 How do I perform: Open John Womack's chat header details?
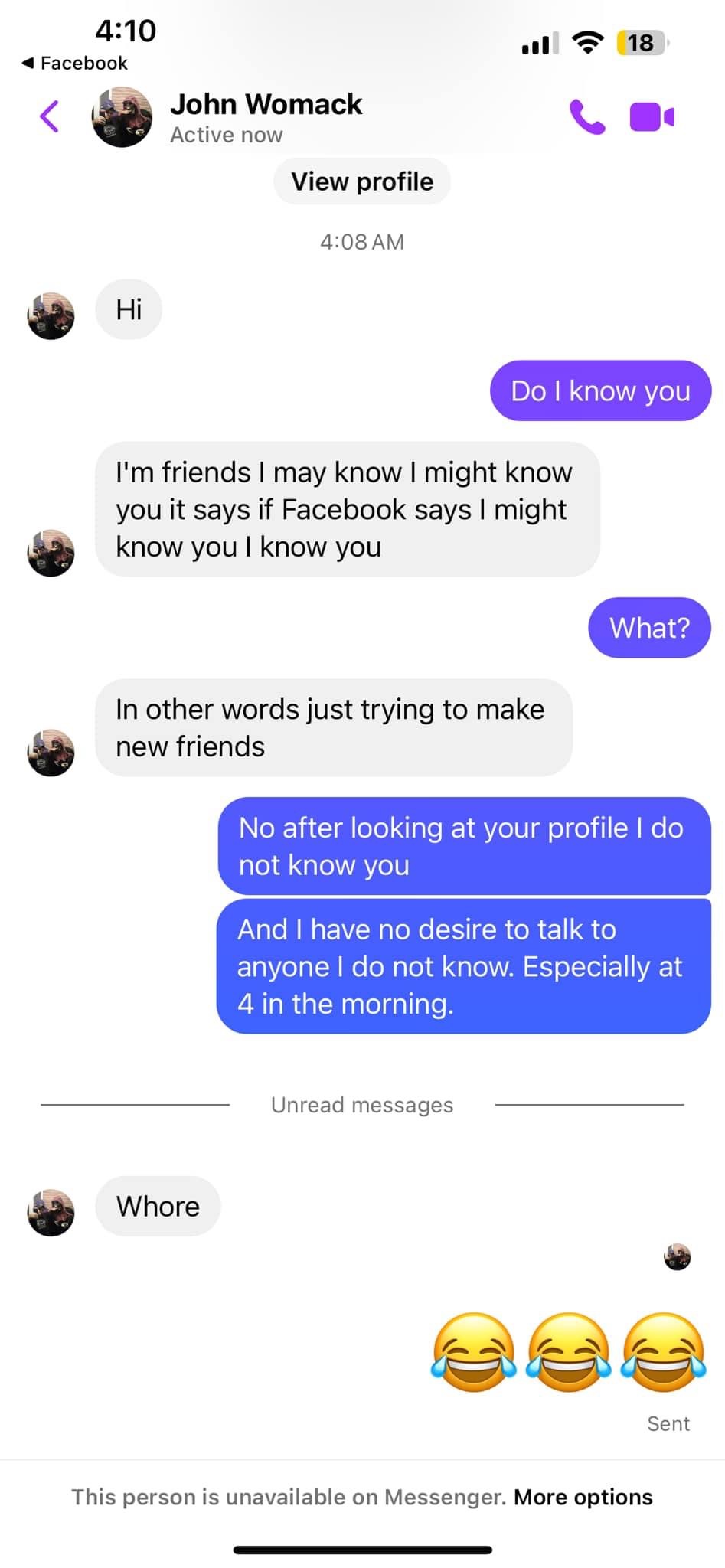click(265, 117)
